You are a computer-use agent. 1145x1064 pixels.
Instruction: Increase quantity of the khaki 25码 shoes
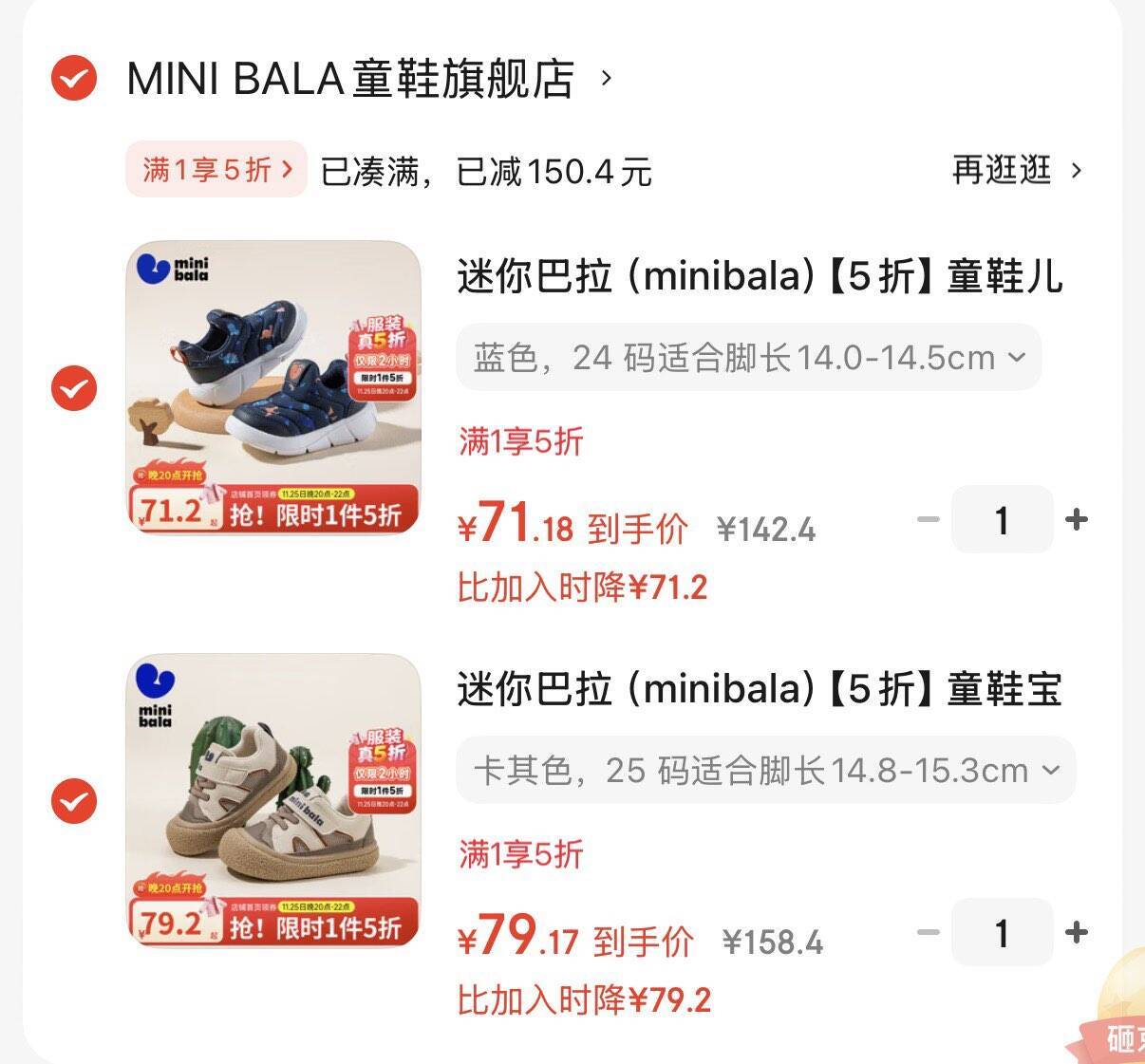click(x=1077, y=933)
